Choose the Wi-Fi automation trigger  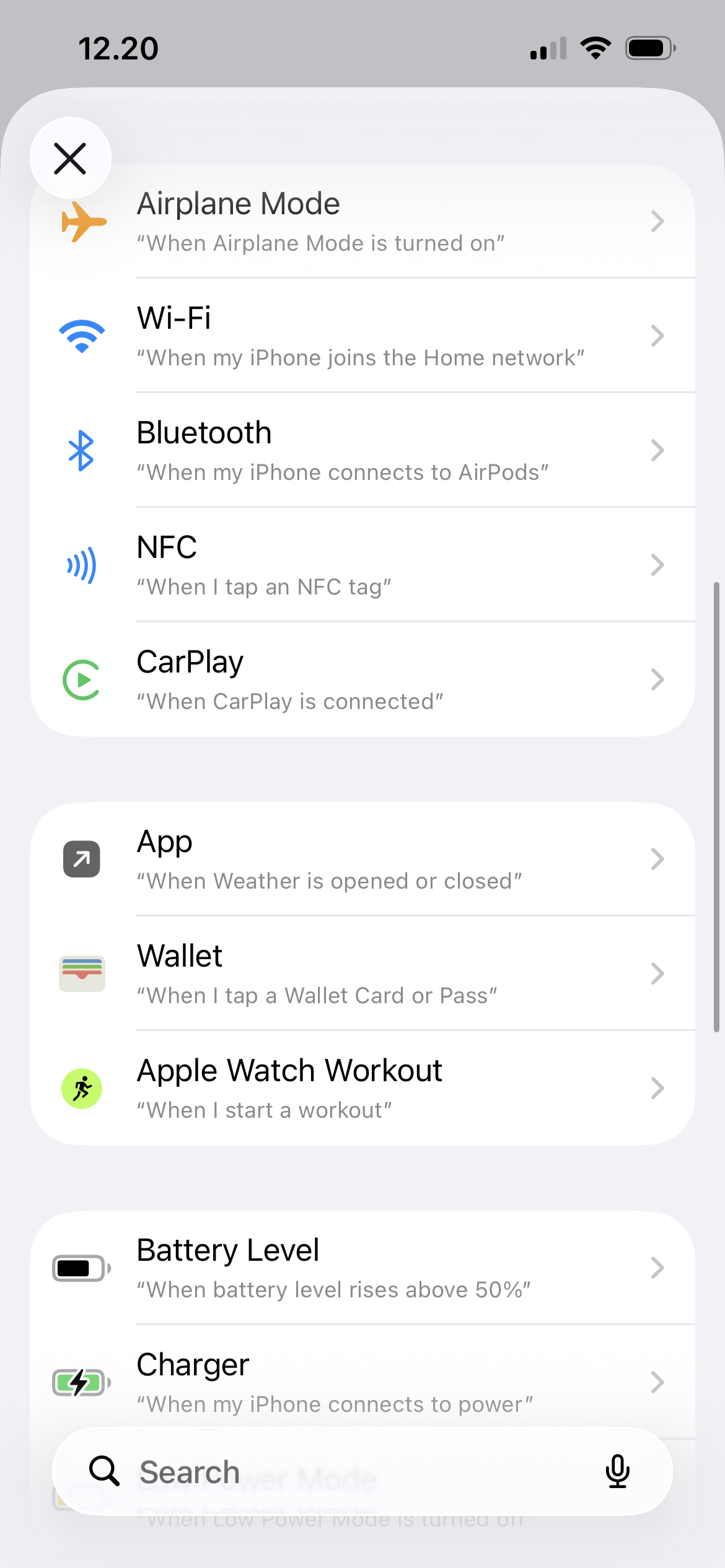pos(362,336)
